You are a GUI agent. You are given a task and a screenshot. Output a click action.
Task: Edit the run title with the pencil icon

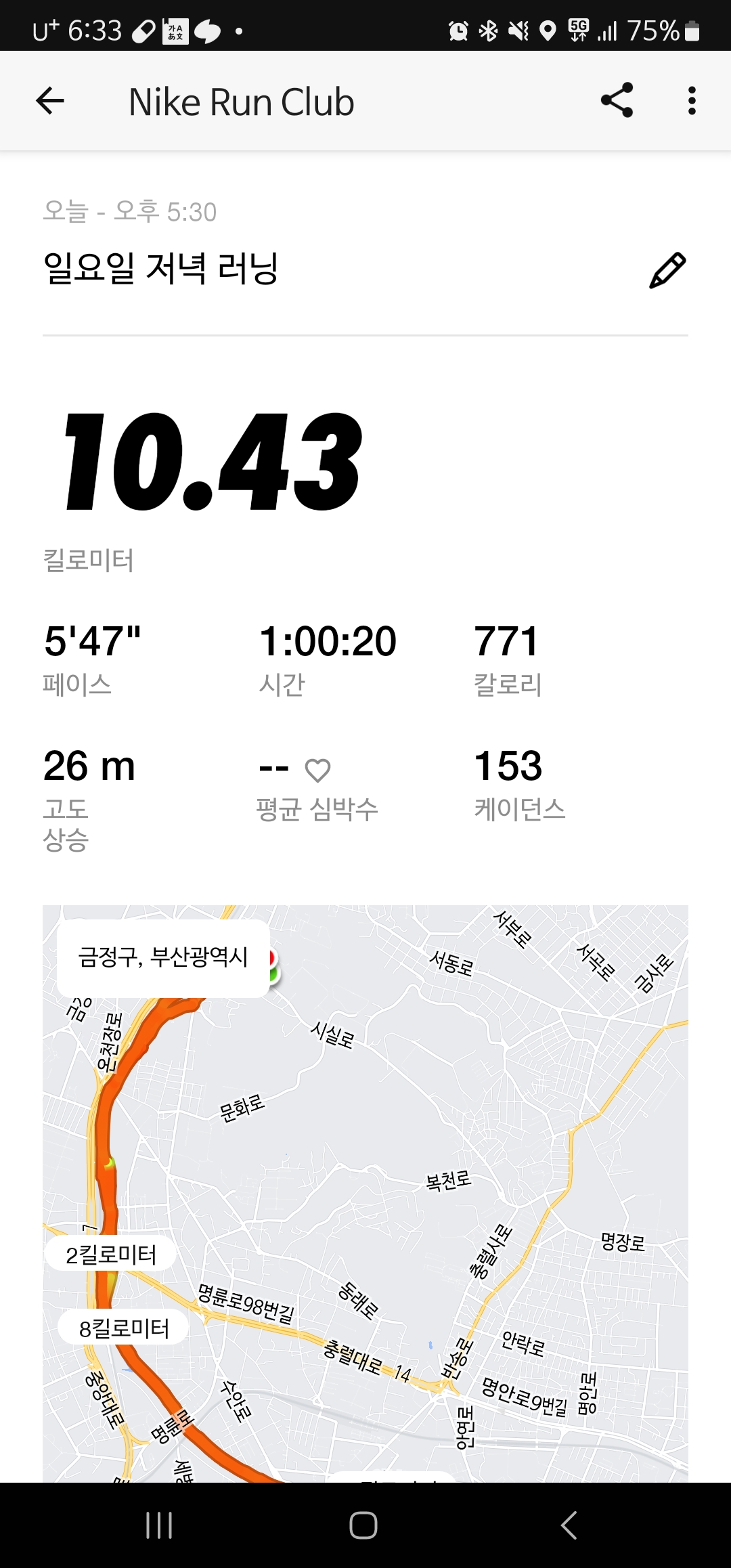click(x=667, y=270)
